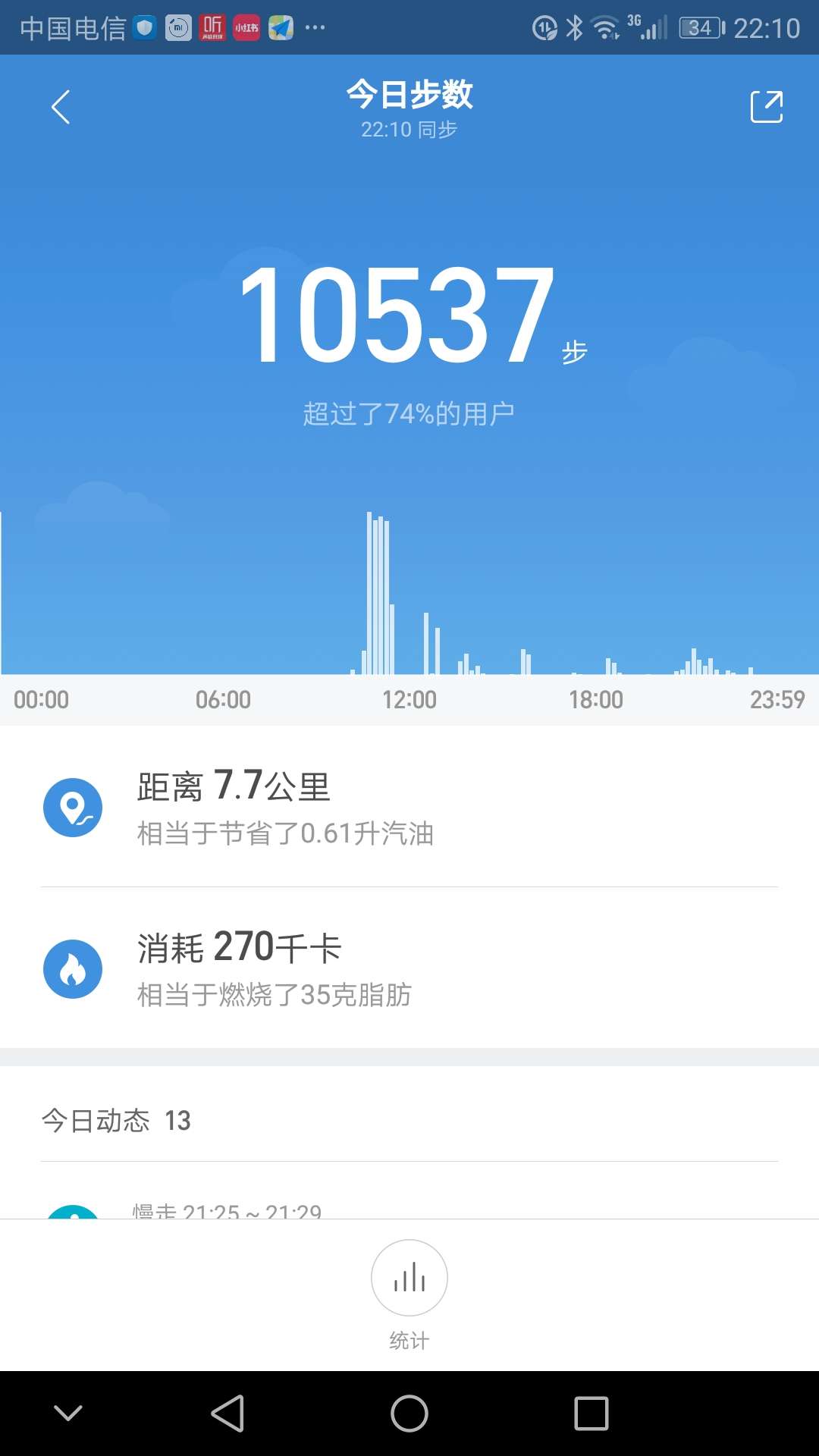This screenshot has width=819, height=1456.
Task: Tap the 超过了74%的用户 comparison text
Action: point(409,410)
